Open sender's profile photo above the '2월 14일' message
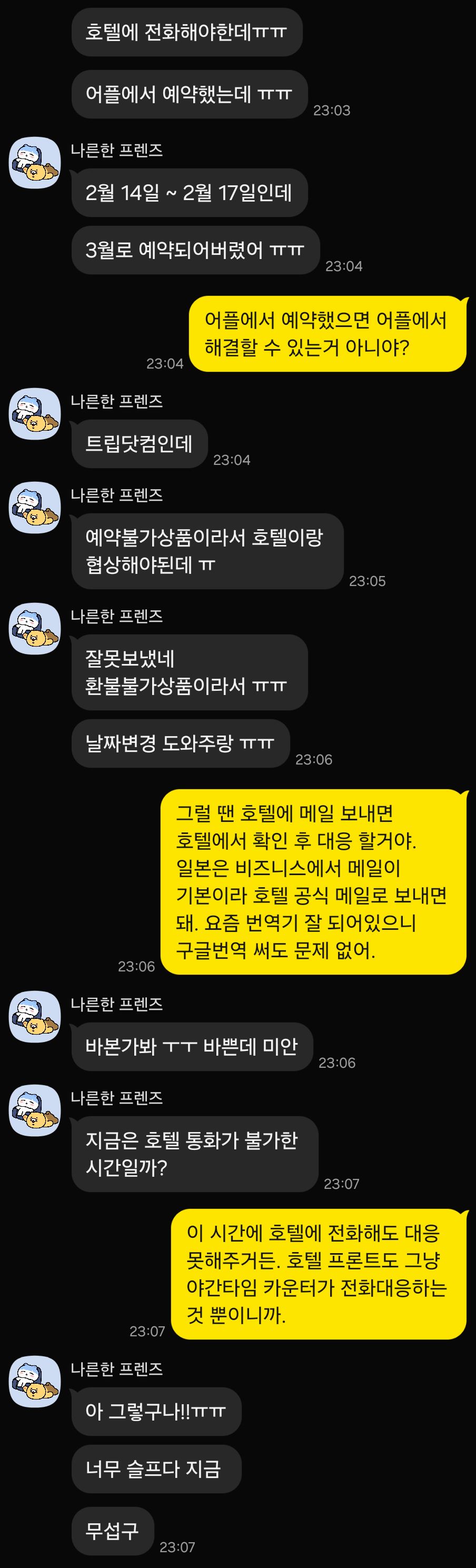Viewport: 476px width, 1568px height. [35, 163]
